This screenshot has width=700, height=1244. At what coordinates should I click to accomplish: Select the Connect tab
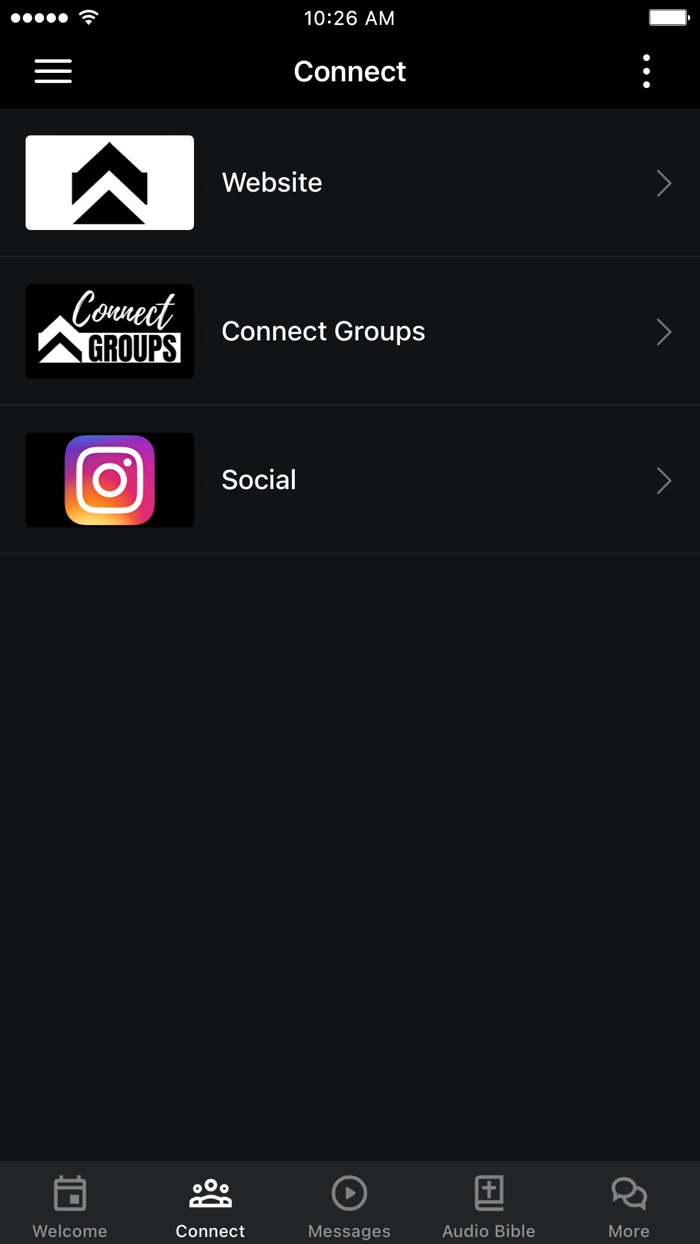point(210,1207)
